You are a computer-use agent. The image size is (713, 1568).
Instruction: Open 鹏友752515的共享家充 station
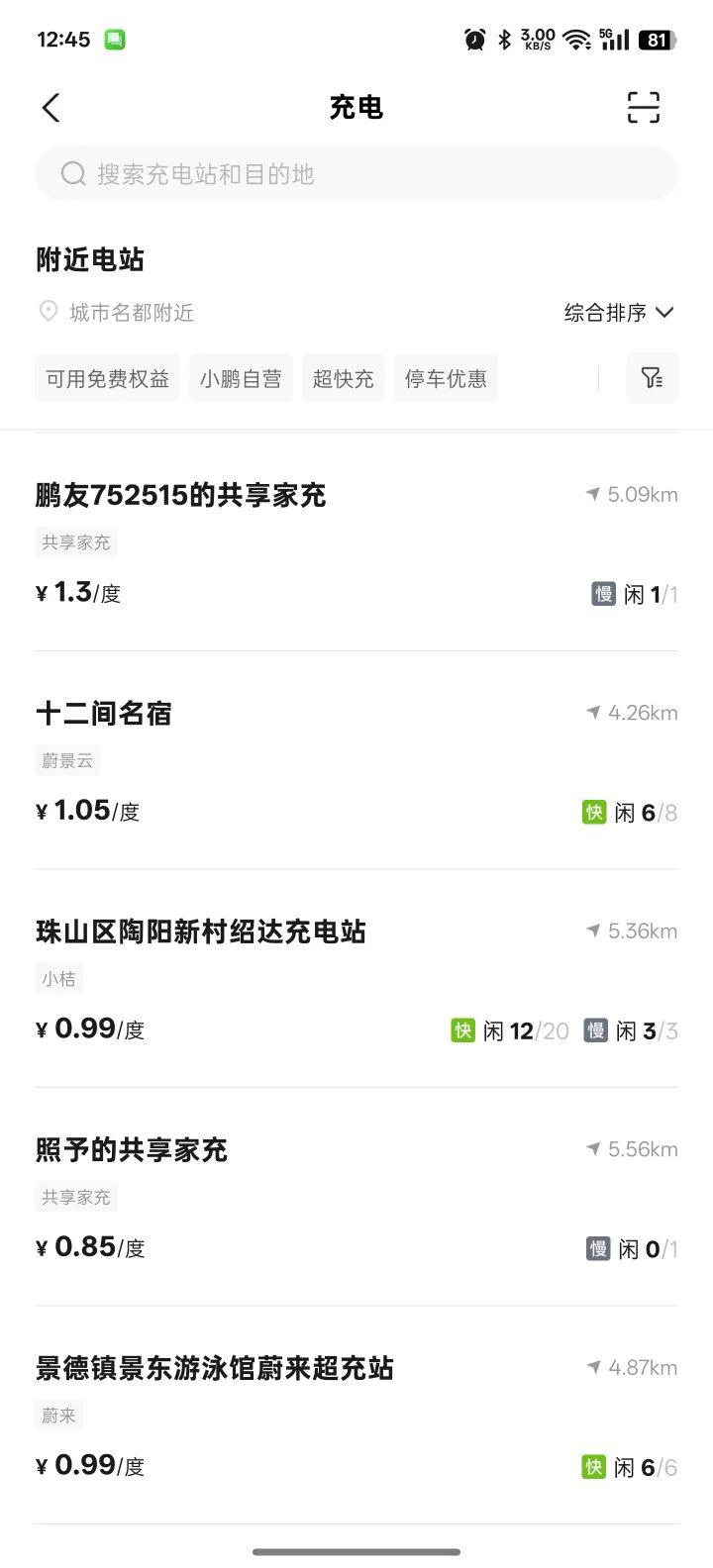[x=181, y=495]
